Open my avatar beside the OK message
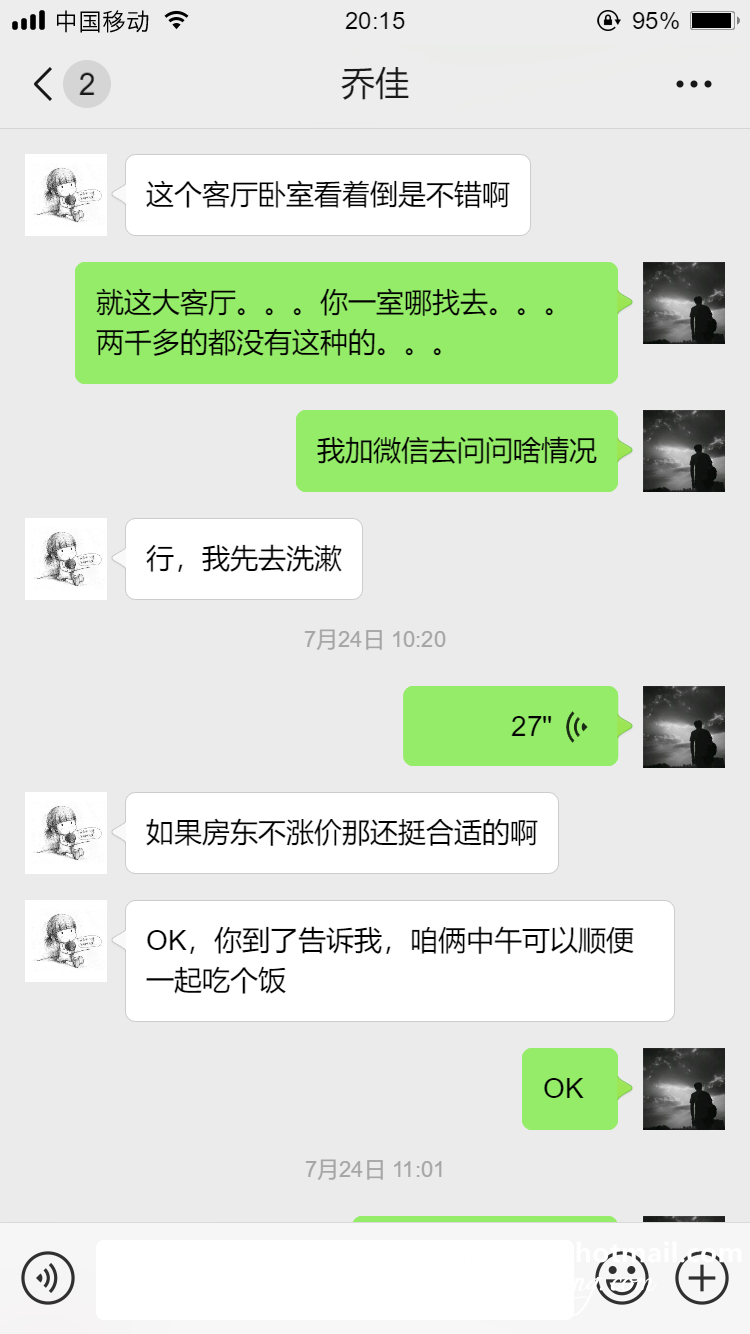Image resolution: width=750 pixels, height=1334 pixels. (684, 1089)
